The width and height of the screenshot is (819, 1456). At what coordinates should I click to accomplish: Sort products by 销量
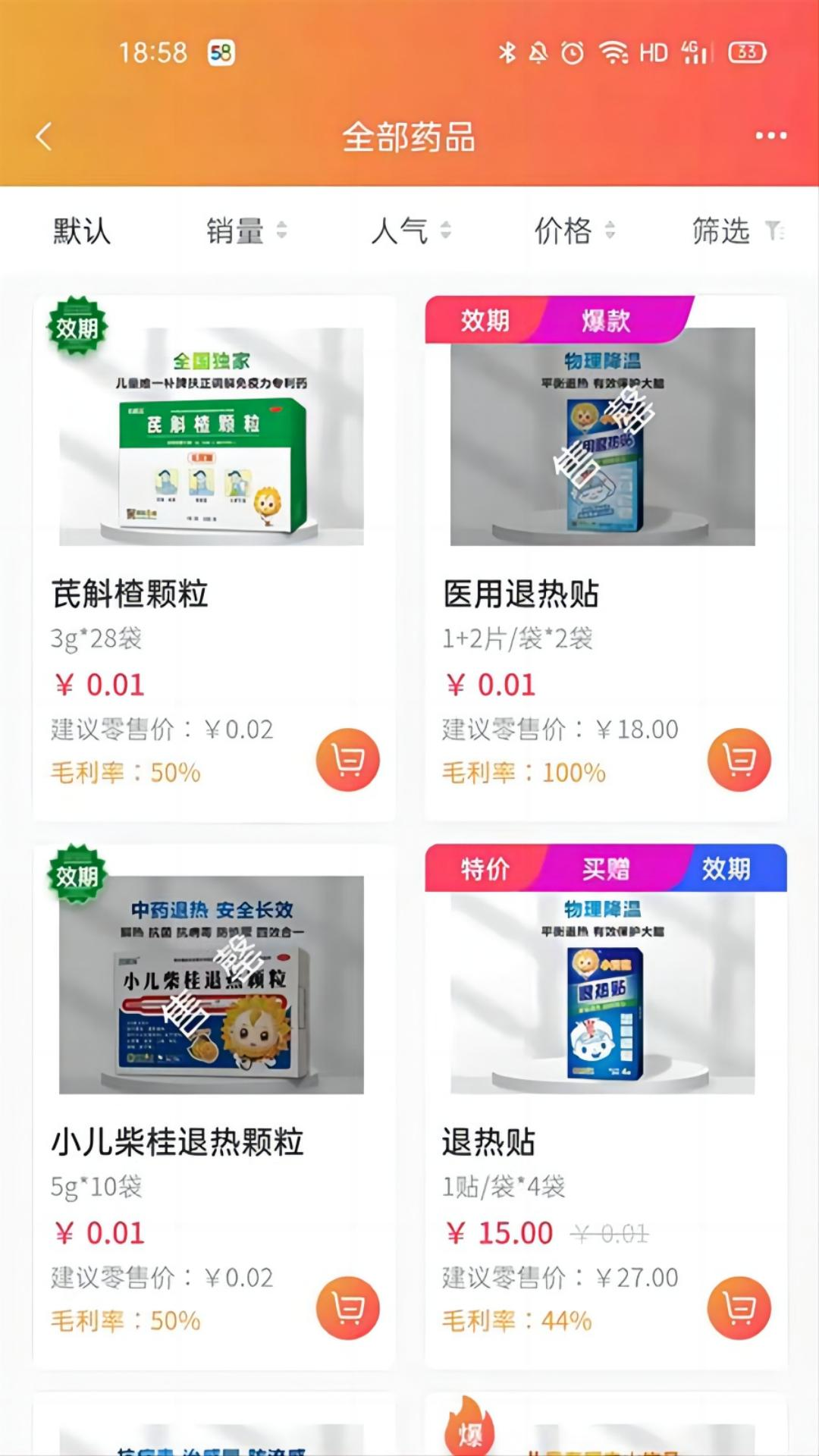246,231
